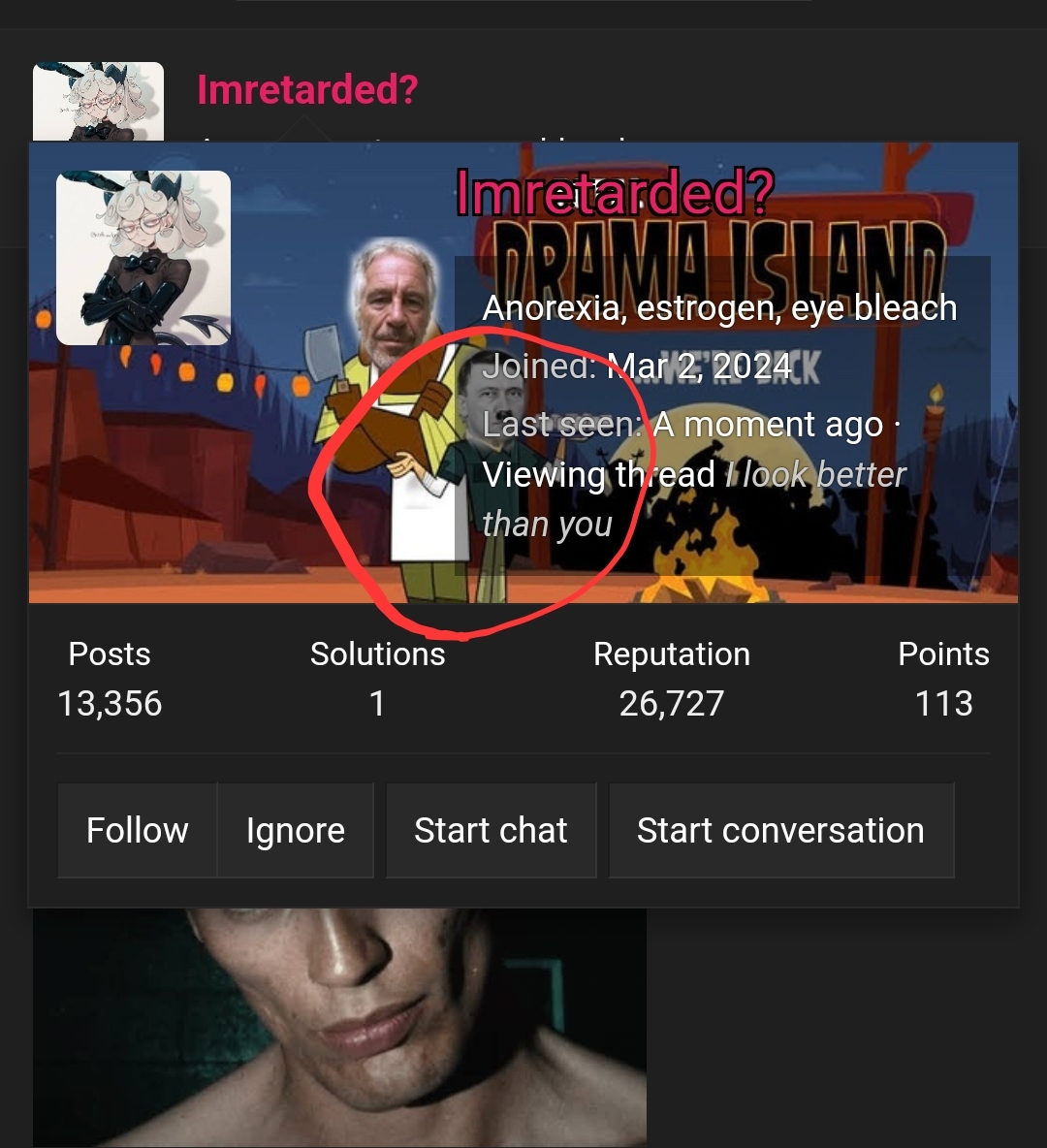
Task: Open the Reputation score 26,727
Action: click(x=673, y=703)
